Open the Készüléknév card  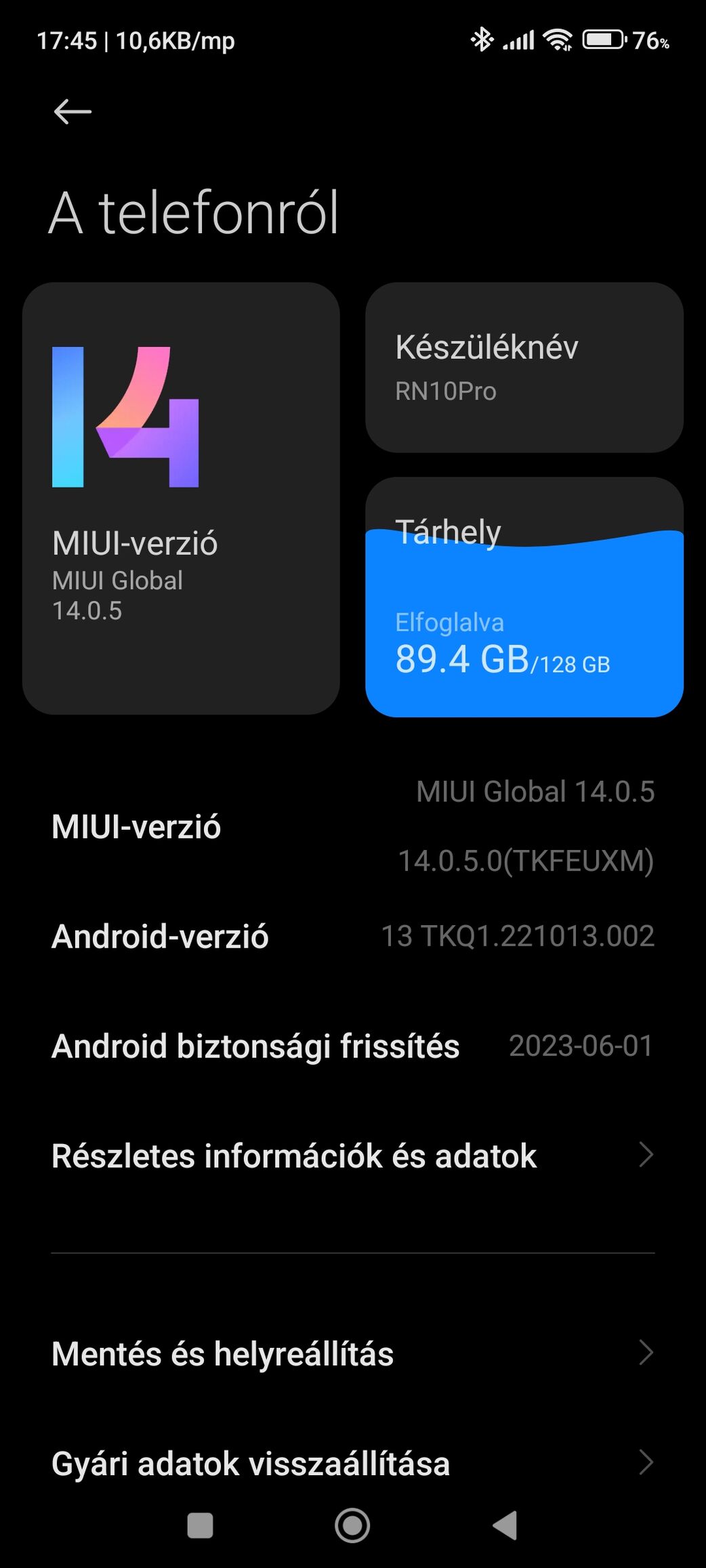[524, 367]
